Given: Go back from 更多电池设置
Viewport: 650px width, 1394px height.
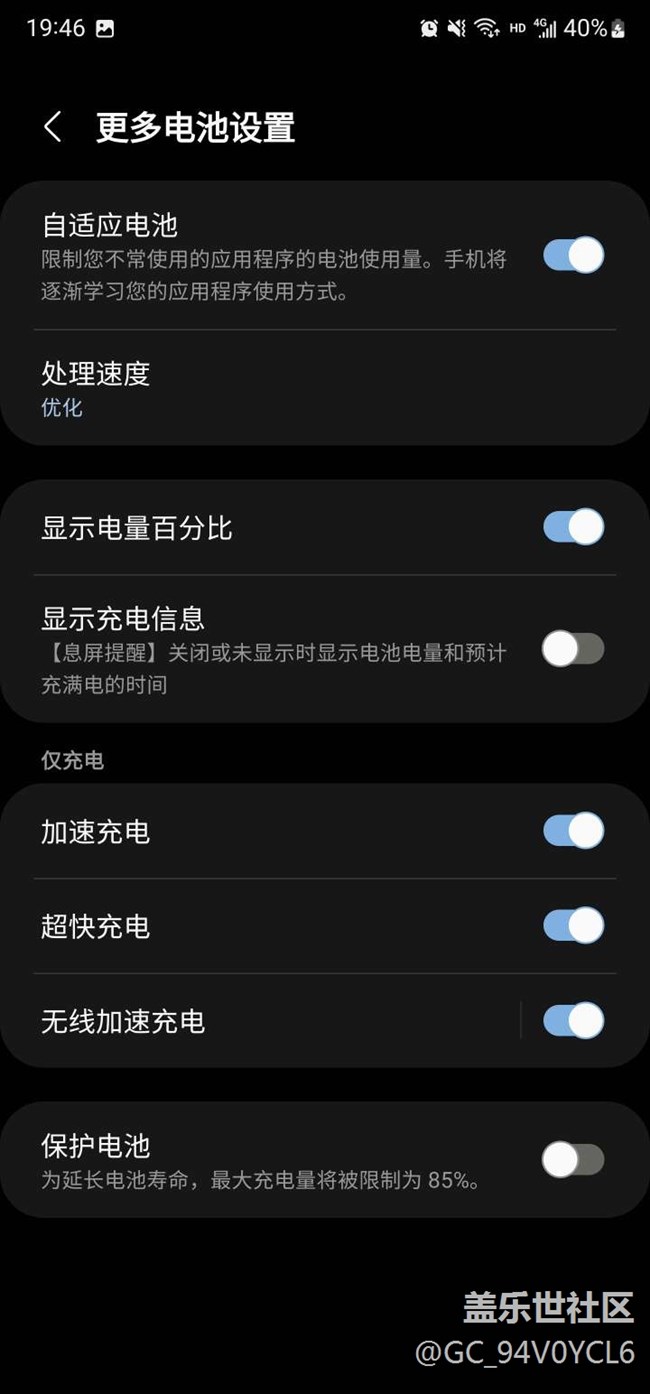Looking at the screenshot, I should [53, 128].
